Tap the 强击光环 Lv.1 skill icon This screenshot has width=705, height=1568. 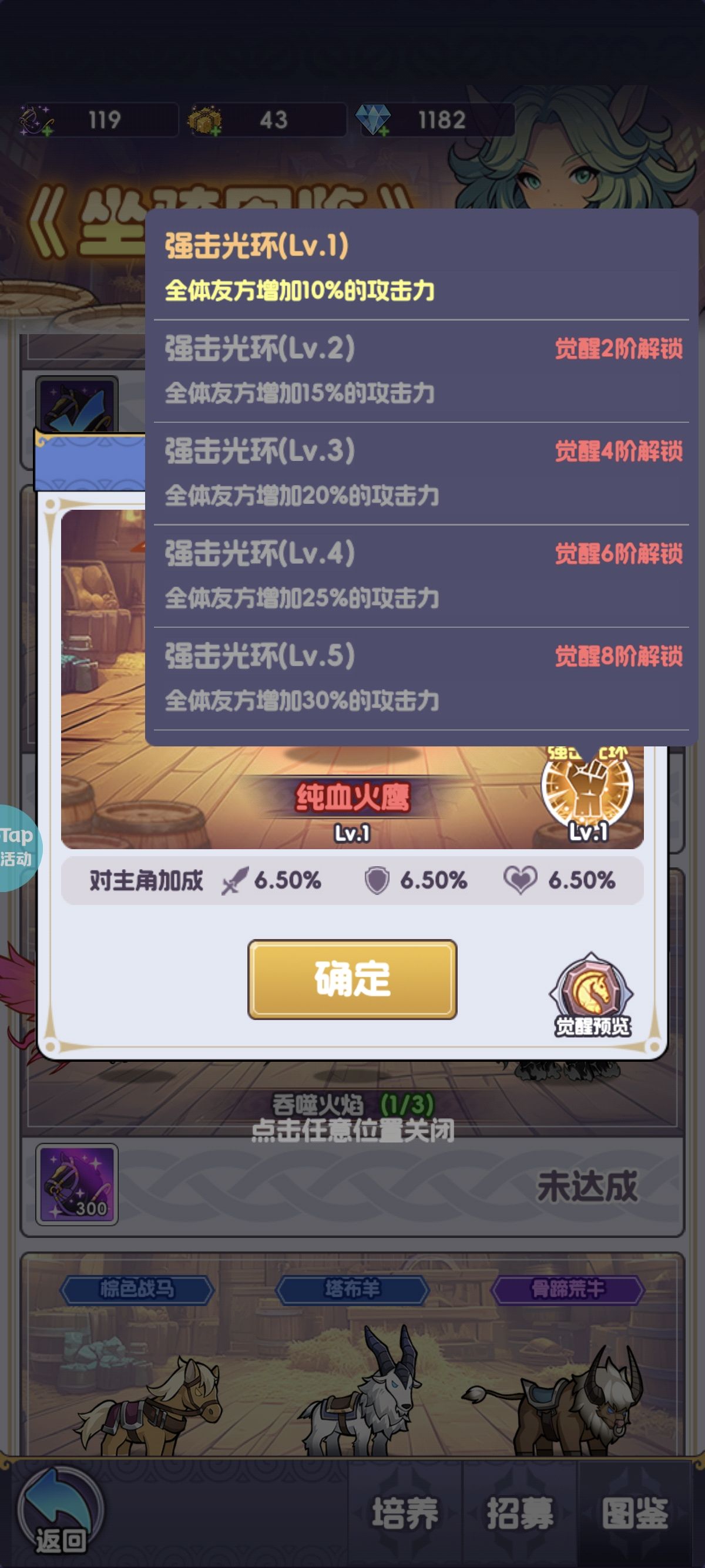(x=587, y=791)
